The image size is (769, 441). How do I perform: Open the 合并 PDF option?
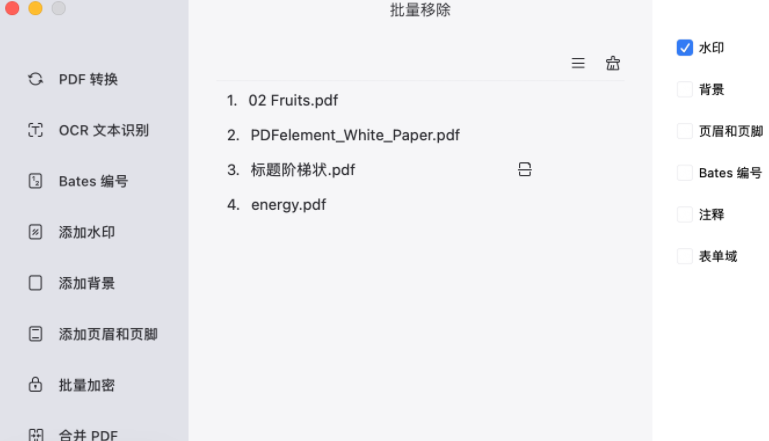(88, 435)
